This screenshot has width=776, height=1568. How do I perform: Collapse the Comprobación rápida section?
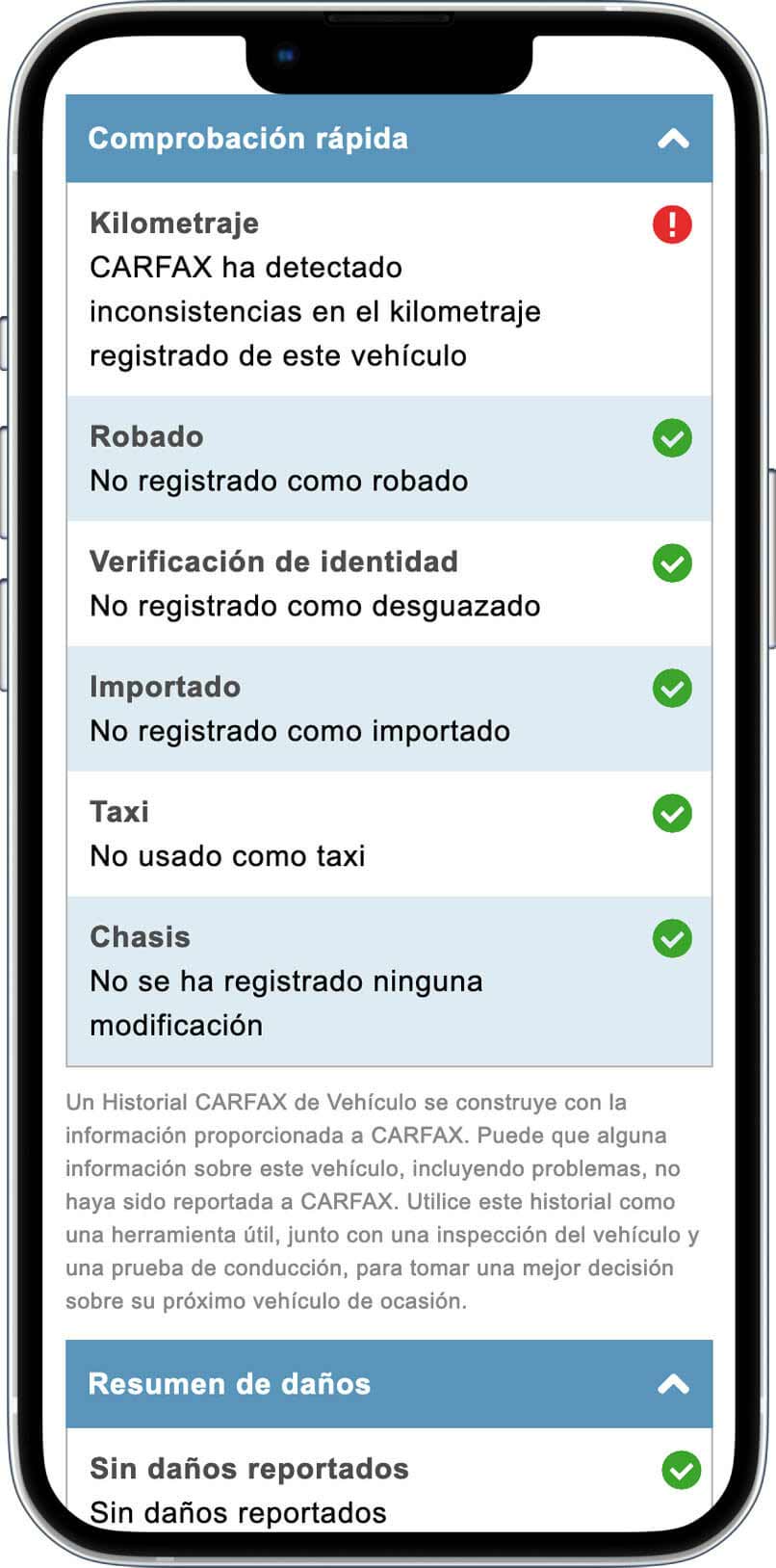pyautogui.click(x=673, y=139)
